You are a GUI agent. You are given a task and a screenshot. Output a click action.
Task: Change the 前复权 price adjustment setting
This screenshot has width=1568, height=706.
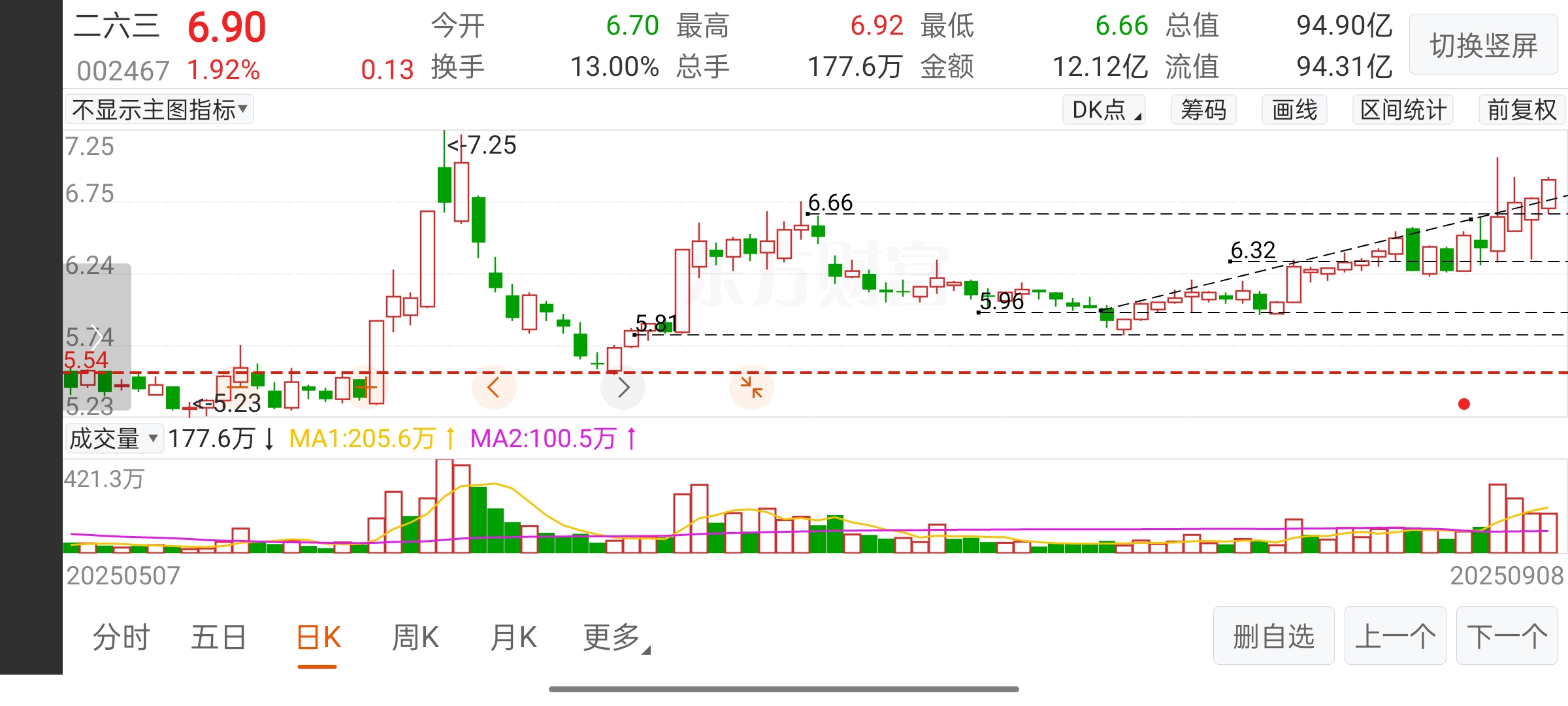coord(1522,110)
